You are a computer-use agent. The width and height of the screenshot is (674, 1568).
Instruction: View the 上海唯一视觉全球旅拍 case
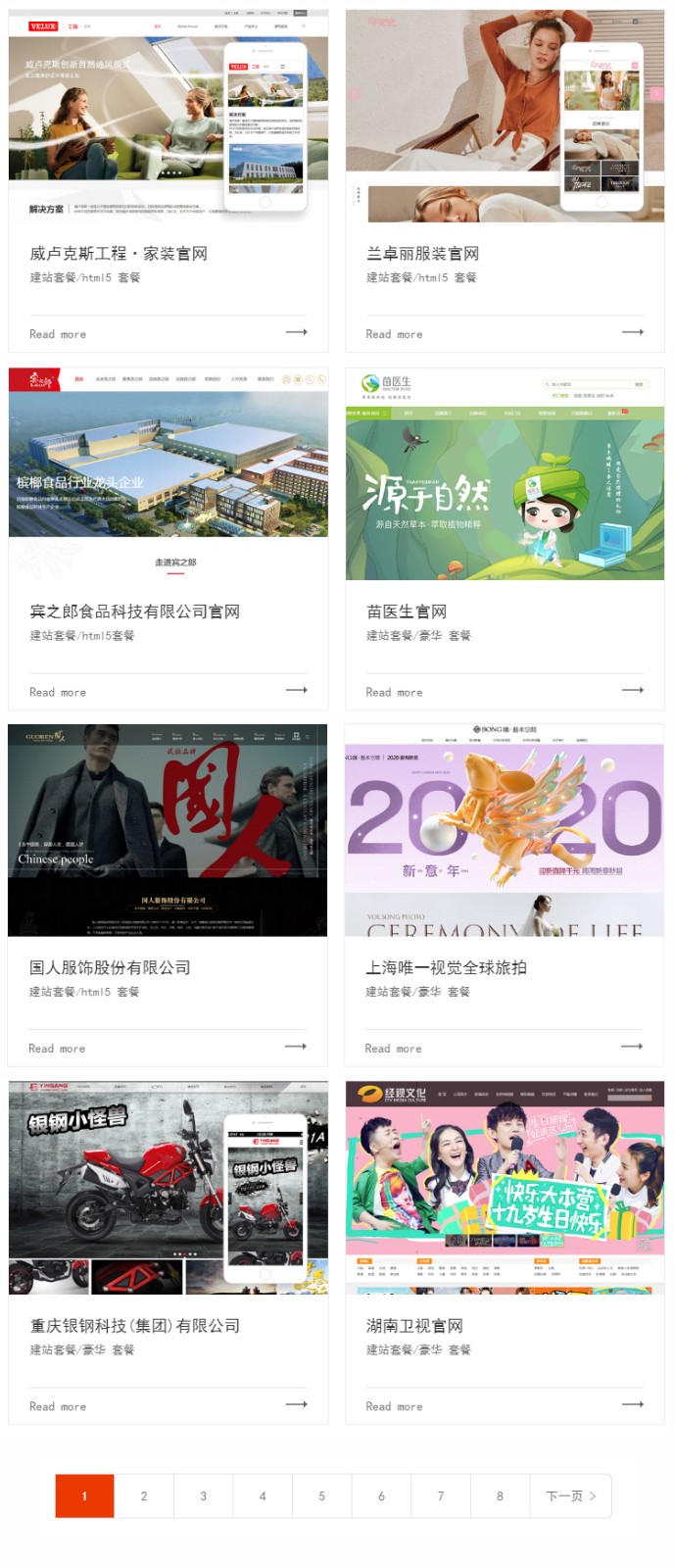[446, 967]
